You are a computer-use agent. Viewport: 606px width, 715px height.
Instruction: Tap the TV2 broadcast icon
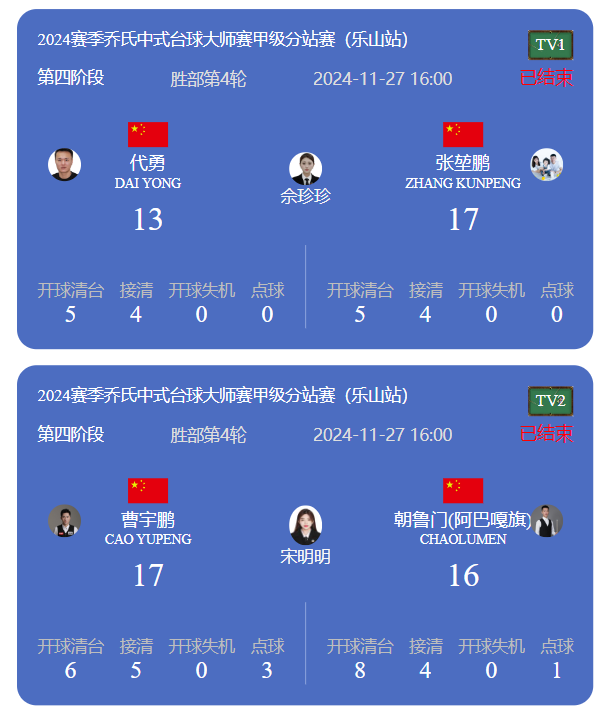point(550,401)
